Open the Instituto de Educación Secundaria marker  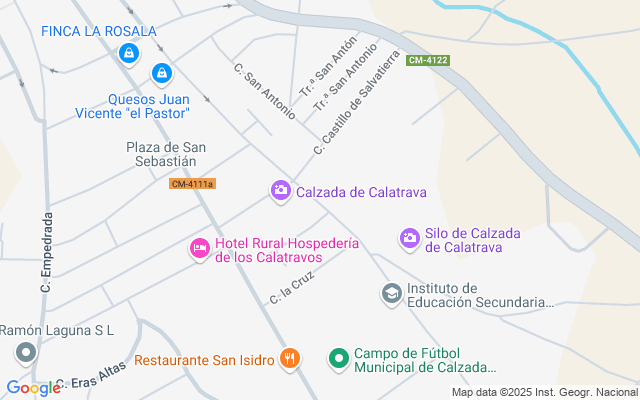[x=392, y=294]
